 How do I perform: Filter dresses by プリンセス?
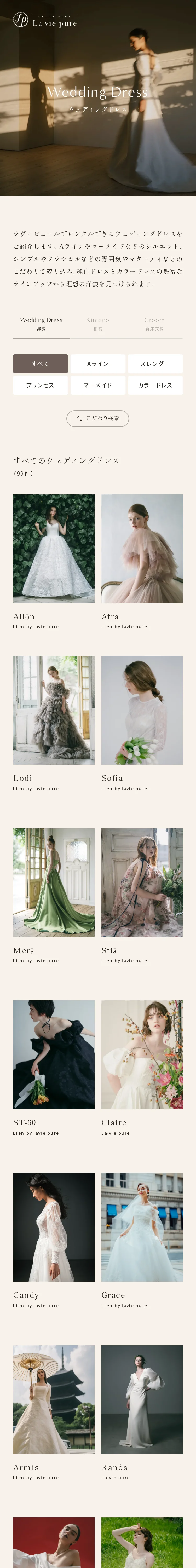(40, 385)
